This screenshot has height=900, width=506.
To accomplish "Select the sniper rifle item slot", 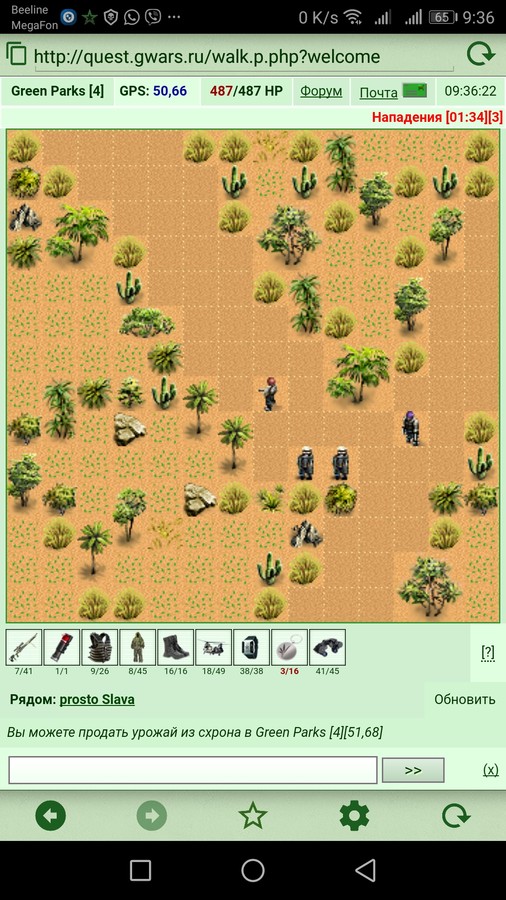I will pyautogui.click(x=24, y=647).
